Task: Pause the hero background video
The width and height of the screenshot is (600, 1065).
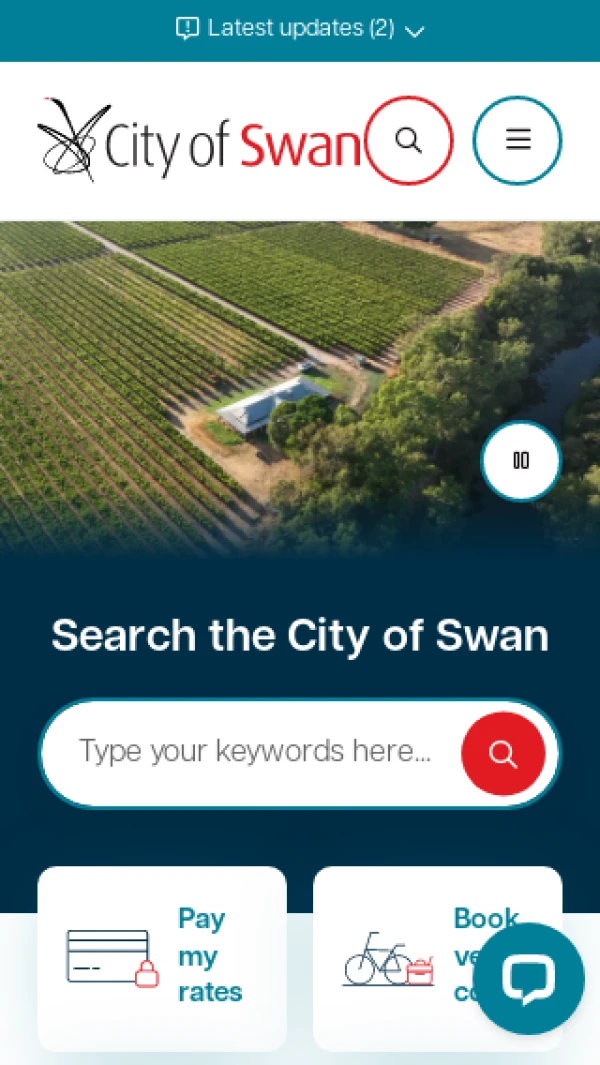Action: tap(521, 461)
